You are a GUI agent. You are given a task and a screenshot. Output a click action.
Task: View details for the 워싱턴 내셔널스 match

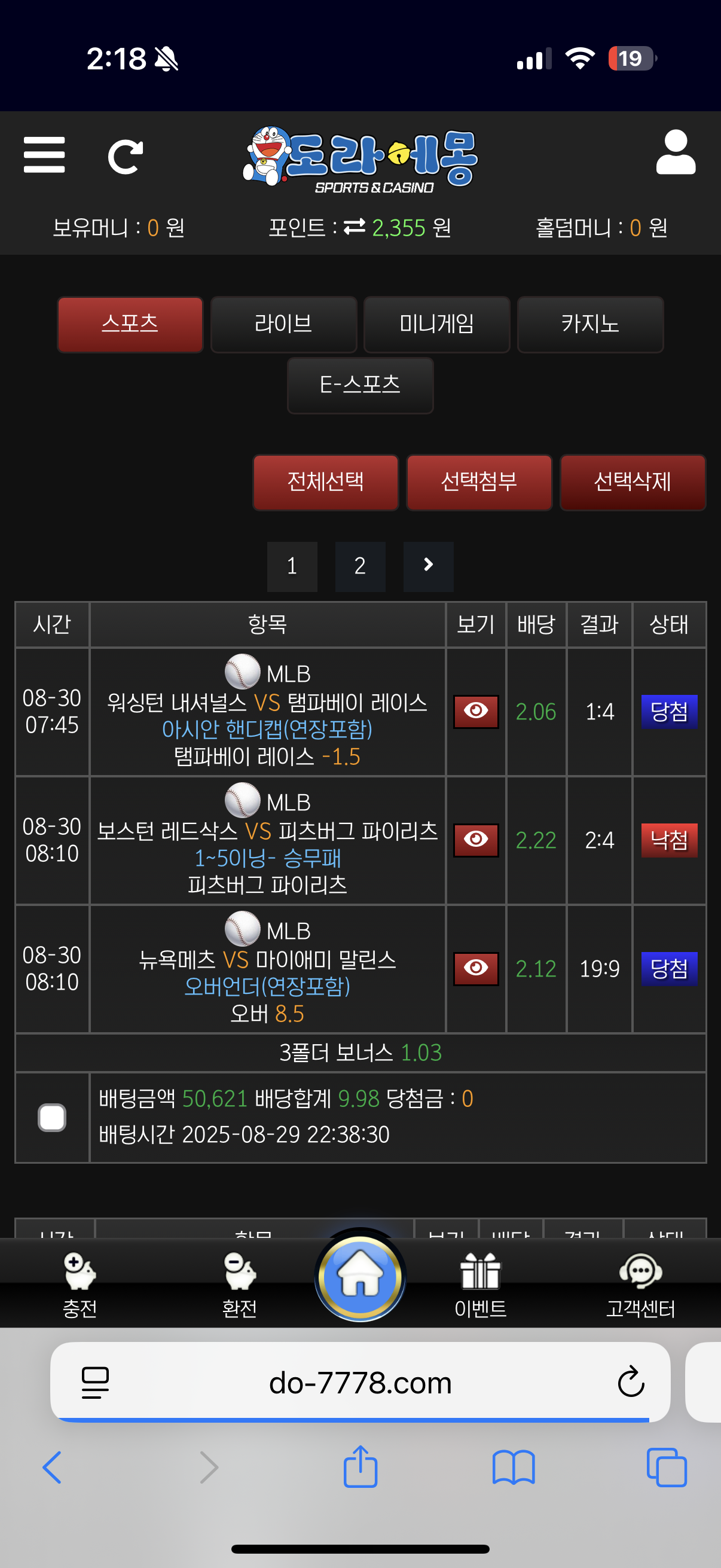(x=475, y=711)
